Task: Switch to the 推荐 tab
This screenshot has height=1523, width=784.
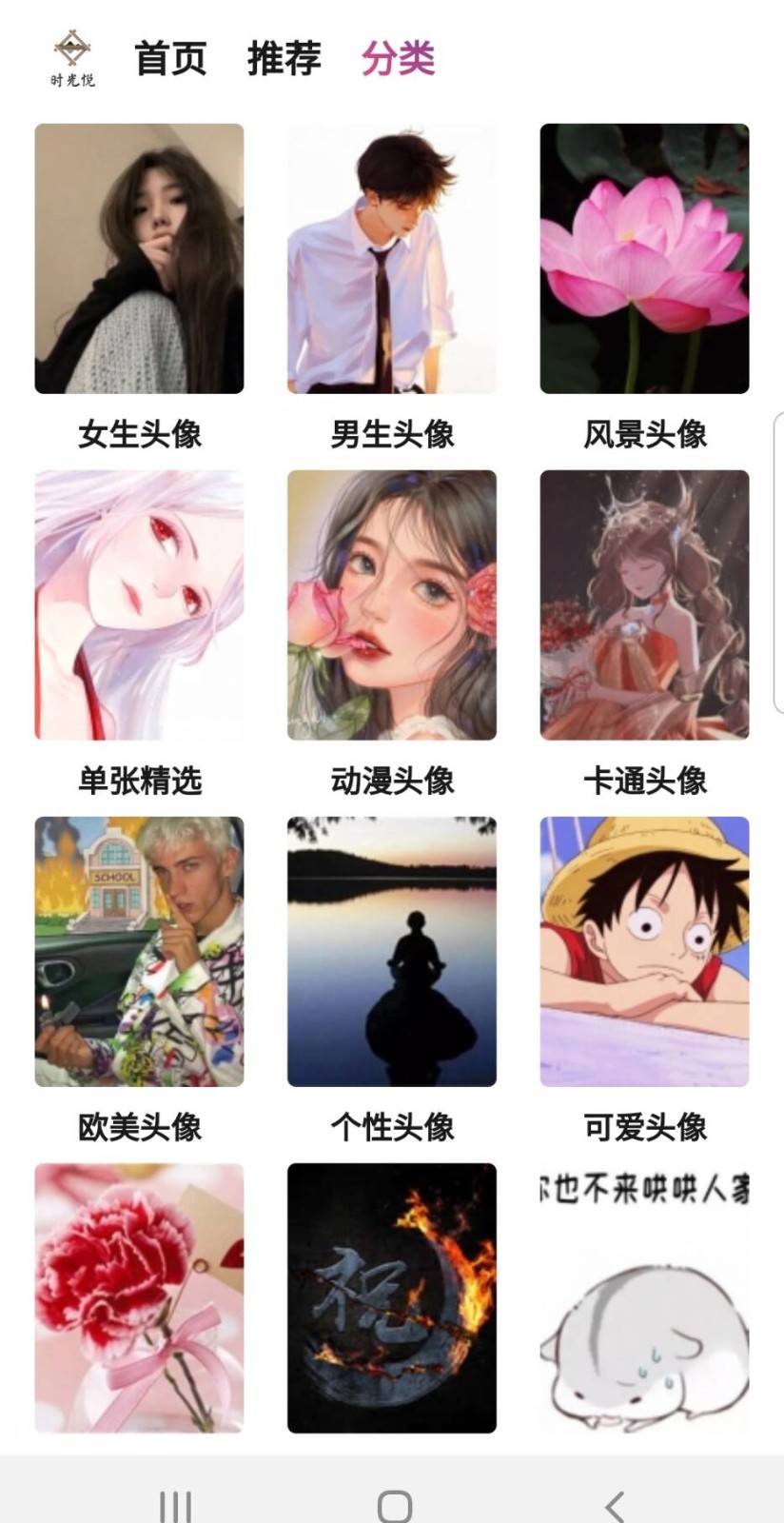Action: (x=284, y=59)
